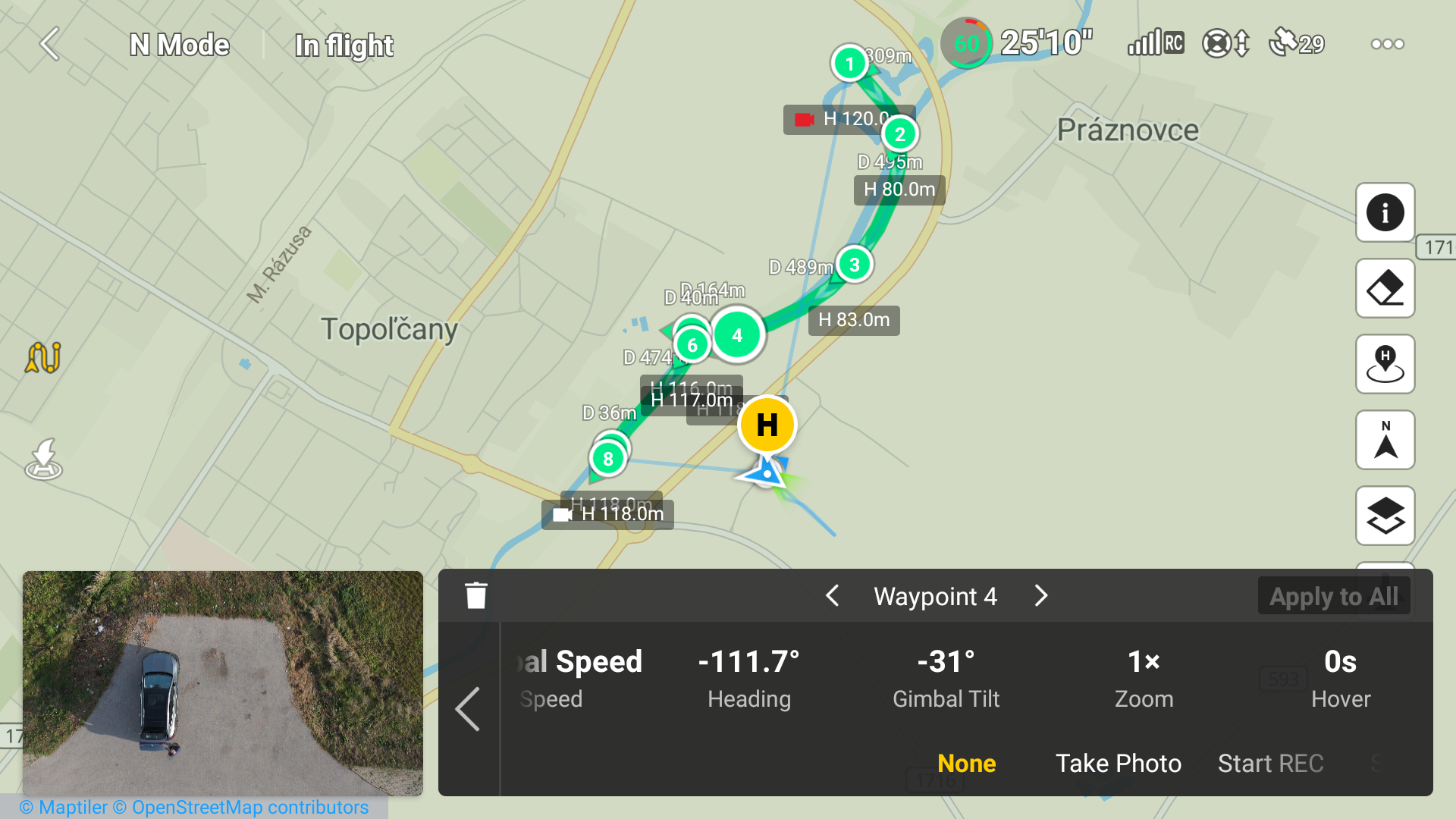Apply settings to all waypoints
Image resolution: width=1456 pixels, height=819 pixels.
point(1333,597)
